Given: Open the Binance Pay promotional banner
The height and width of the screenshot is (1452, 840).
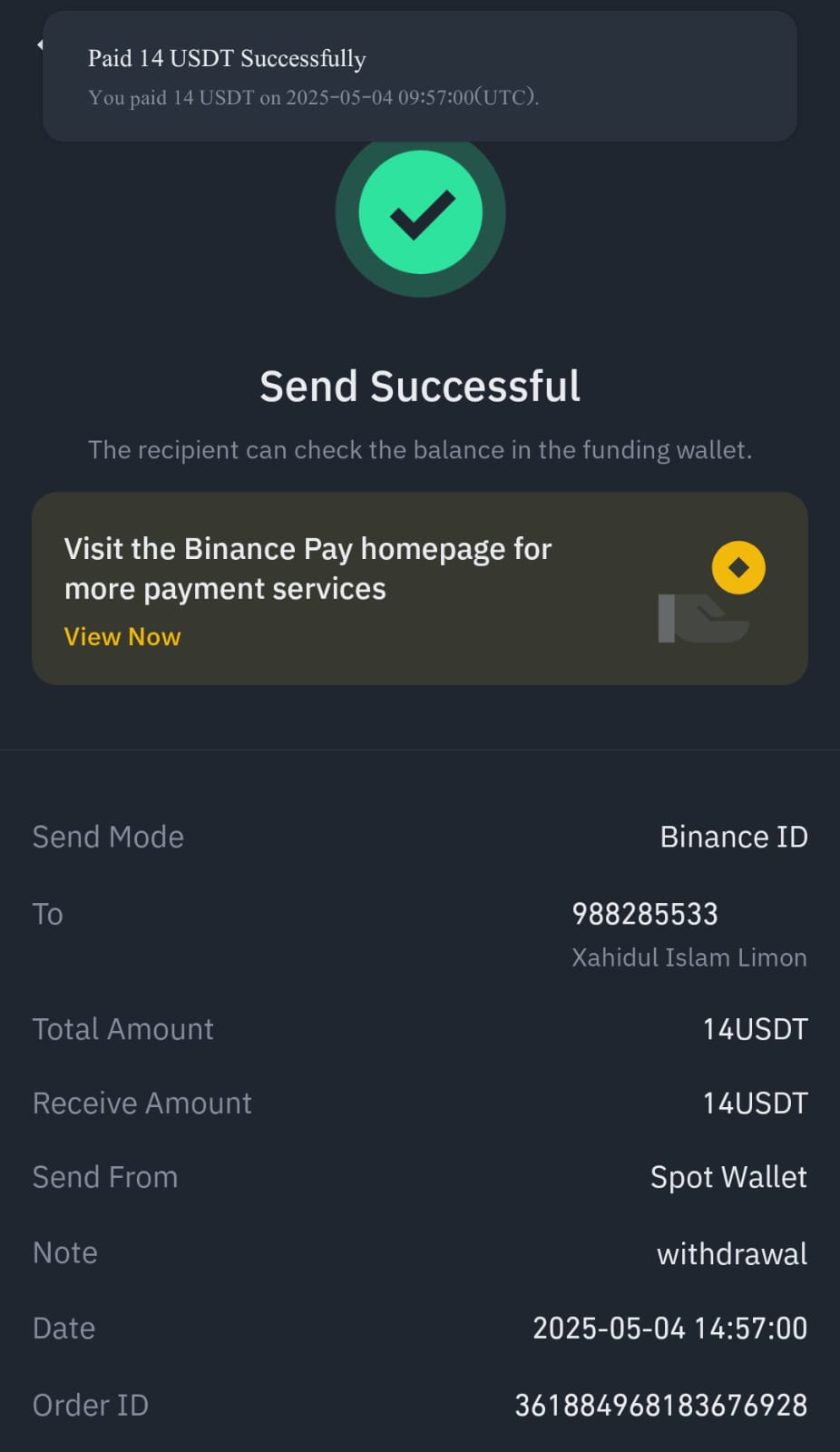Looking at the screenshot, I should point(420,588).
